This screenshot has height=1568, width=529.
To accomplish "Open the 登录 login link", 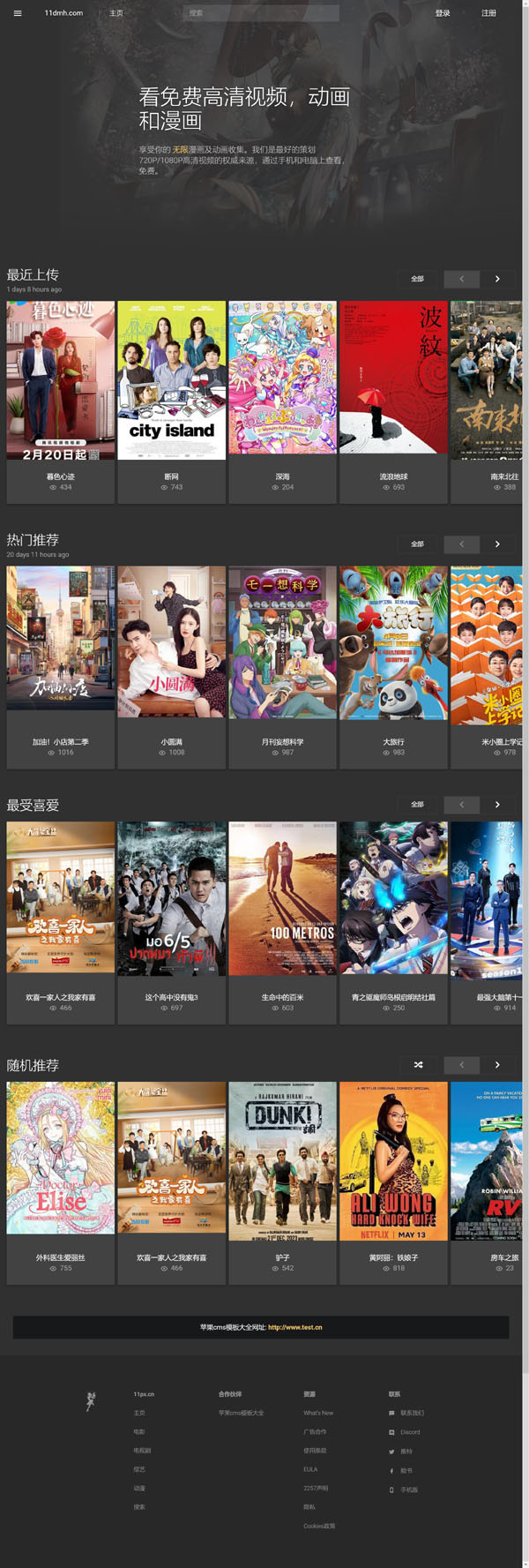I will (x=443, y=13).
